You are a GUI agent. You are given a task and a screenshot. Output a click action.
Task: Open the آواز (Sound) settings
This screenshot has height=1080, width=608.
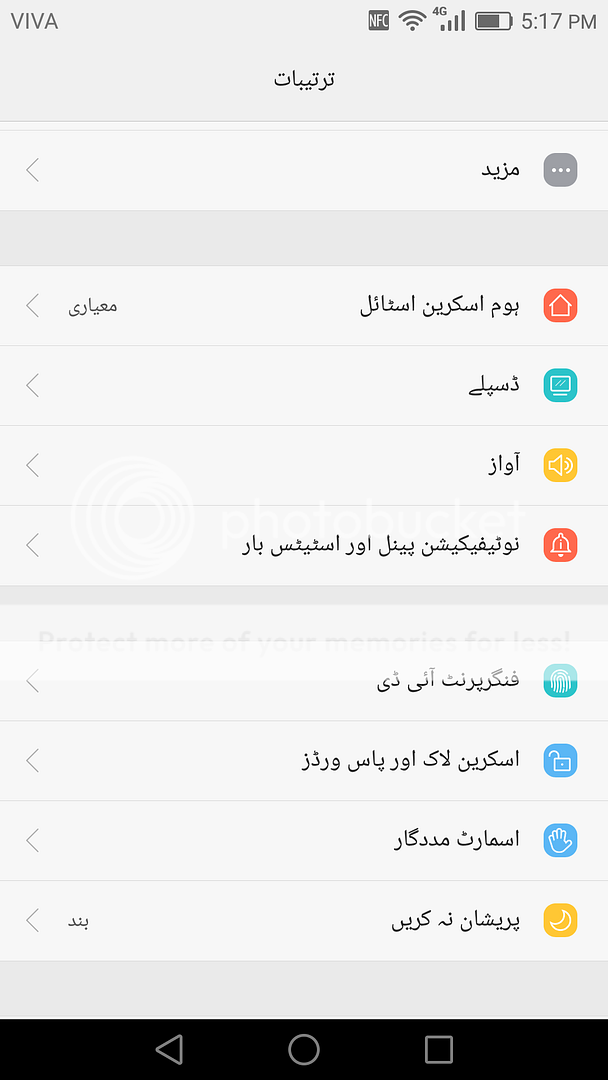[304, 465]
